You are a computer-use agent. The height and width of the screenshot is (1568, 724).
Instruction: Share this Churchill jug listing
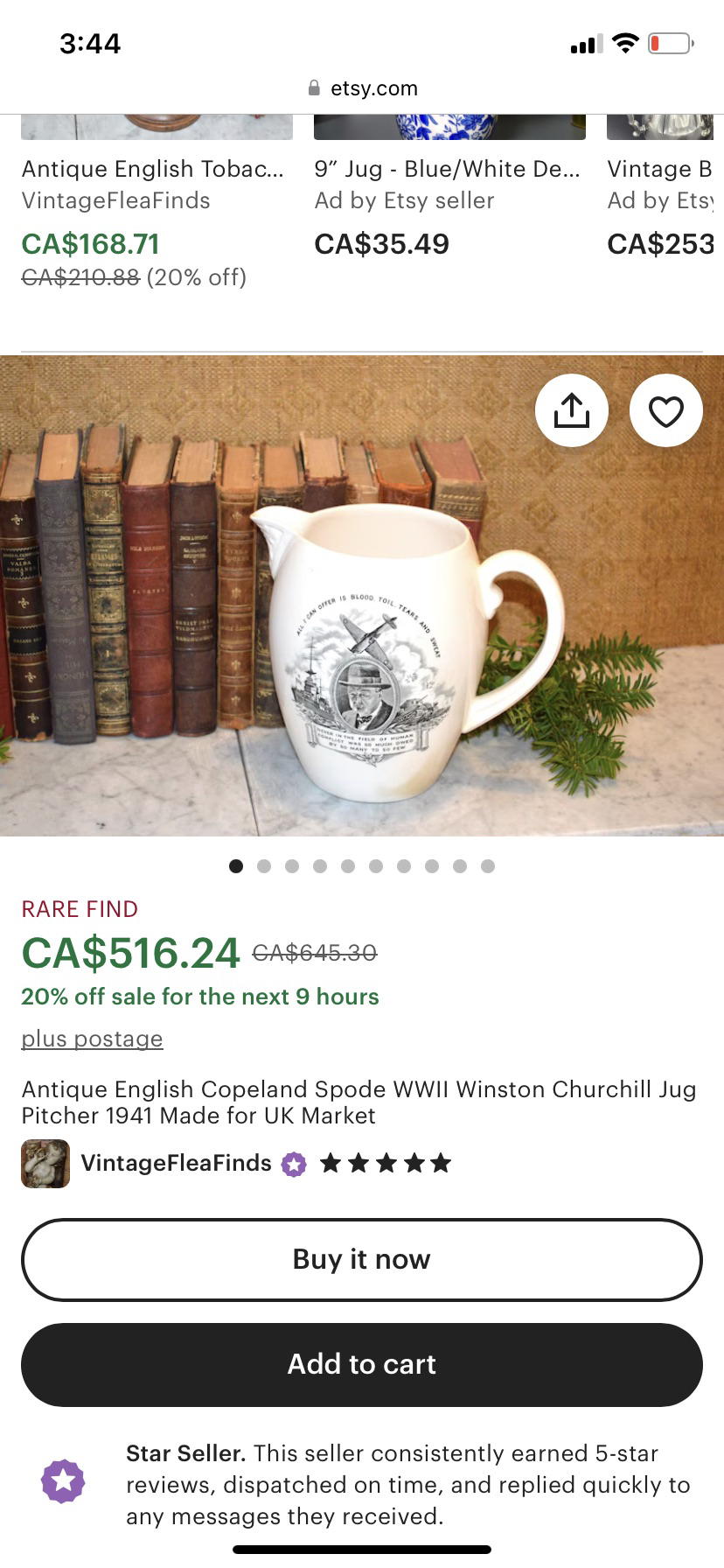[572, 411]
